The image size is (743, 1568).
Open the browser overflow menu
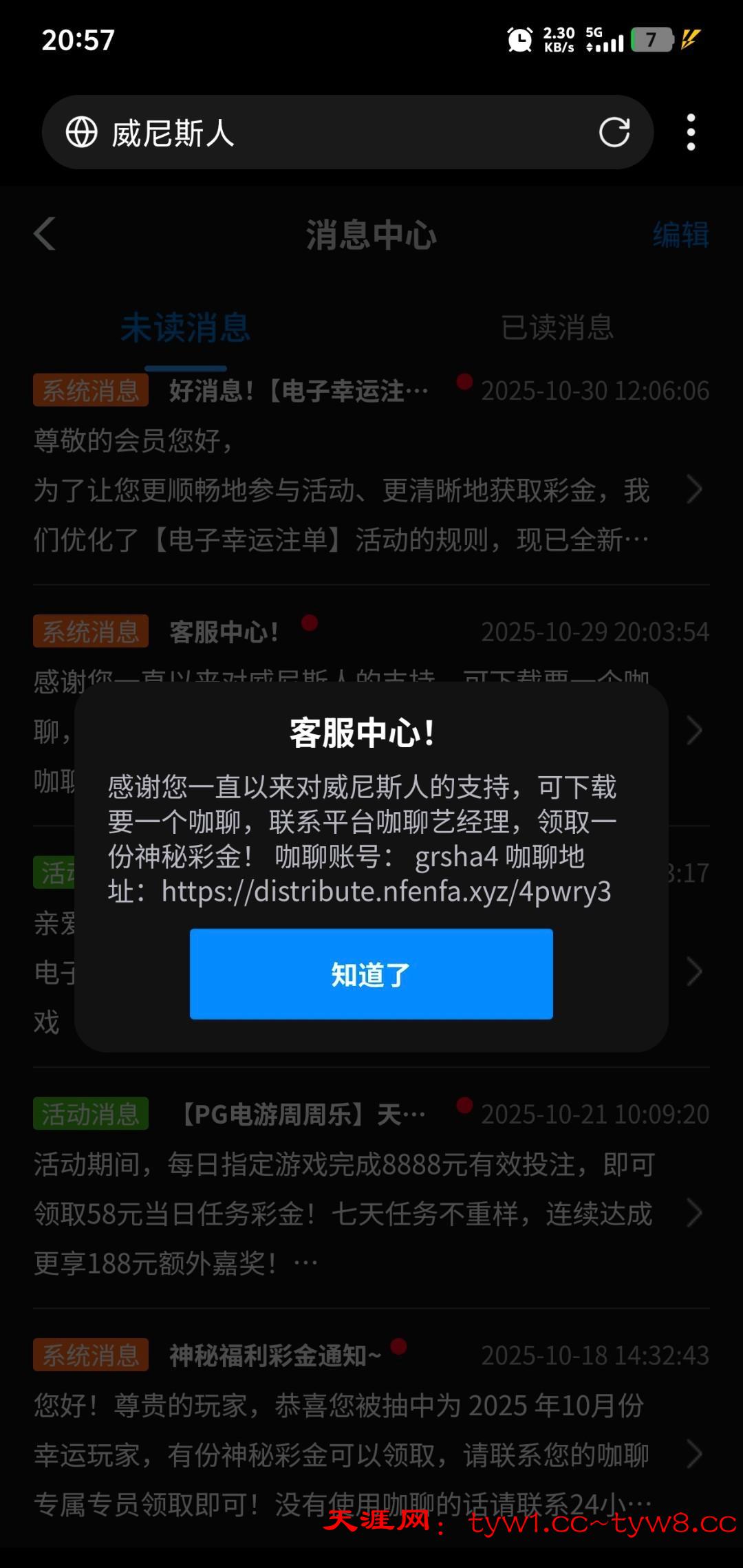click(x=691, y=132)
